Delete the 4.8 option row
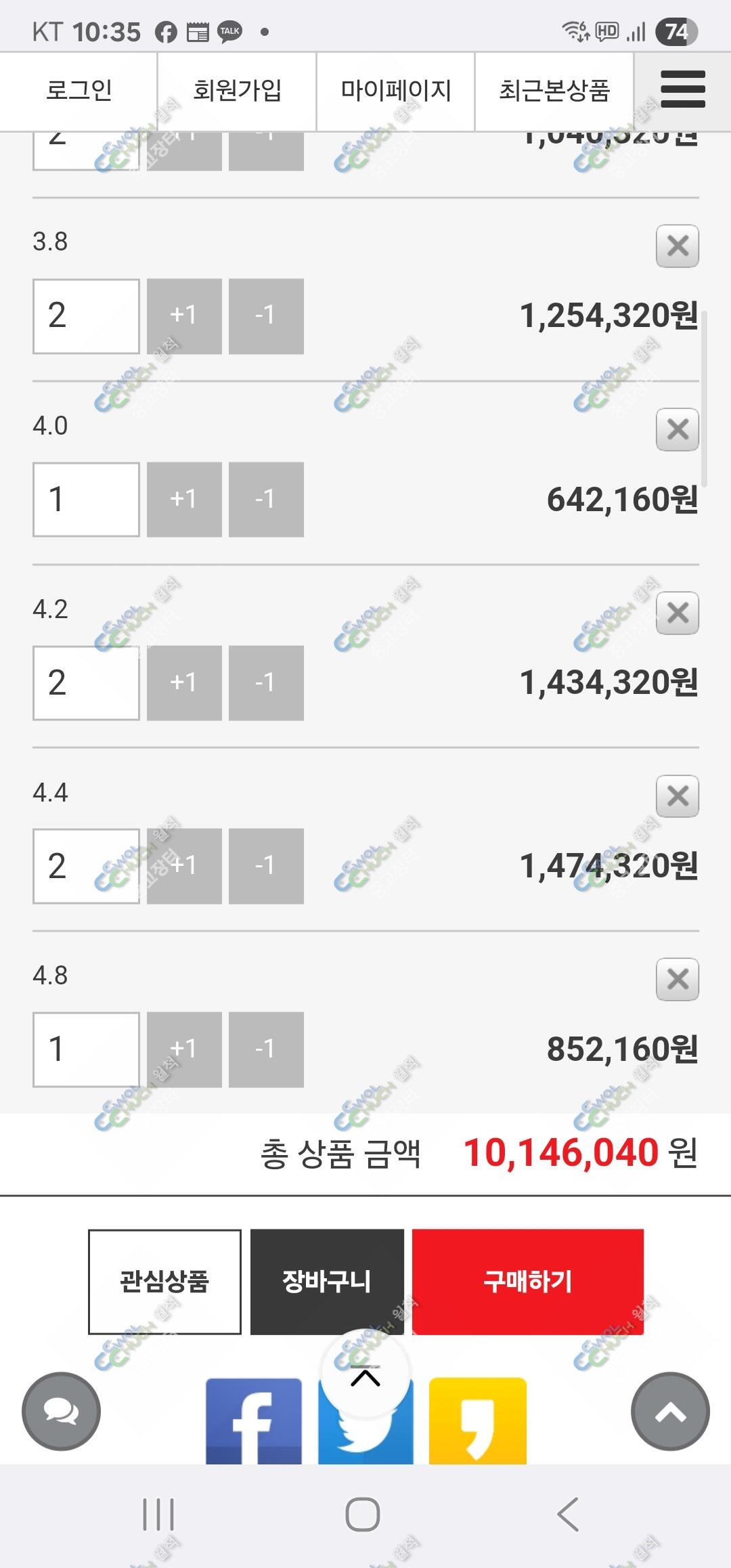731x1568 pixels. click(677, 979)
